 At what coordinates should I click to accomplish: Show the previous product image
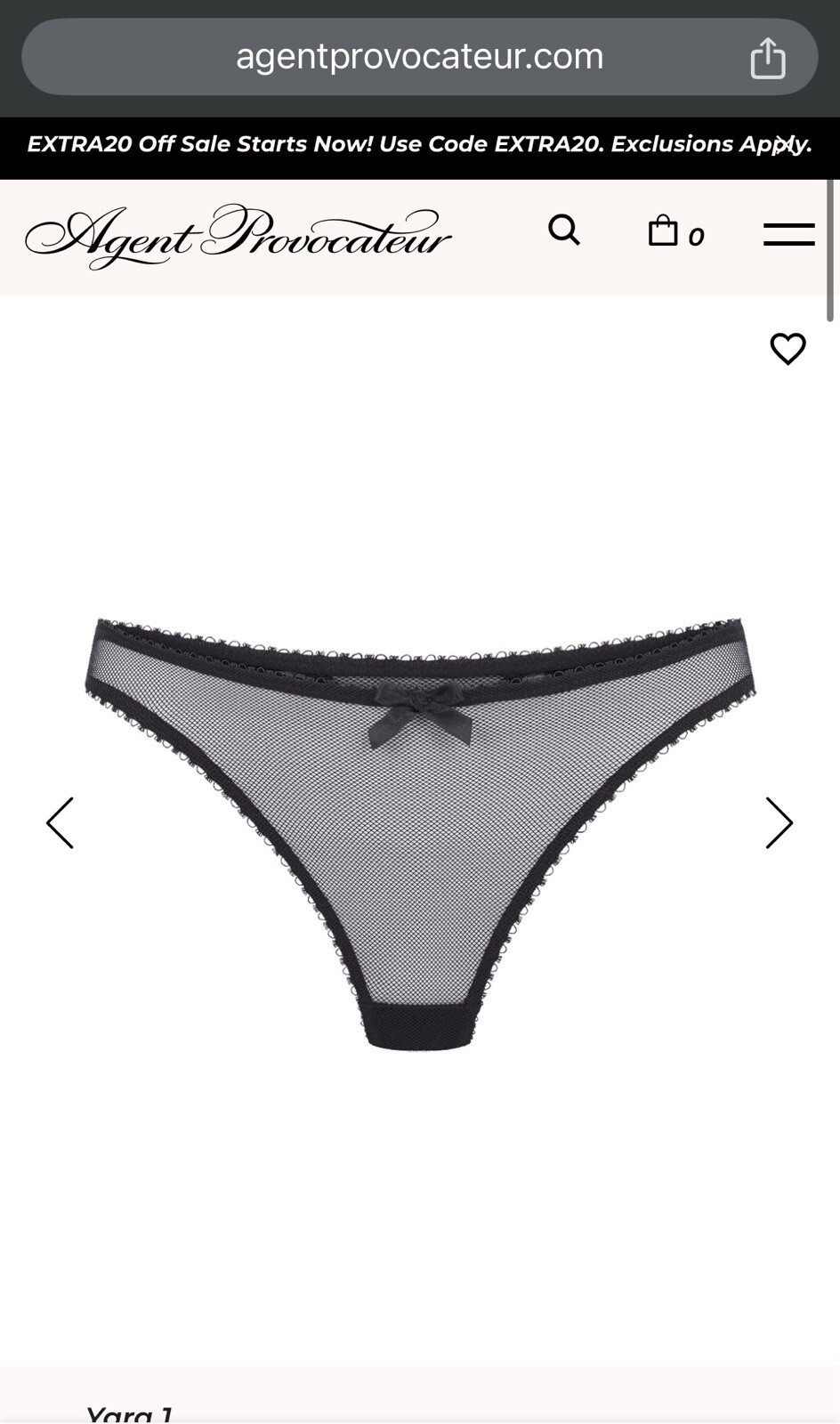[x=60, y=823]
